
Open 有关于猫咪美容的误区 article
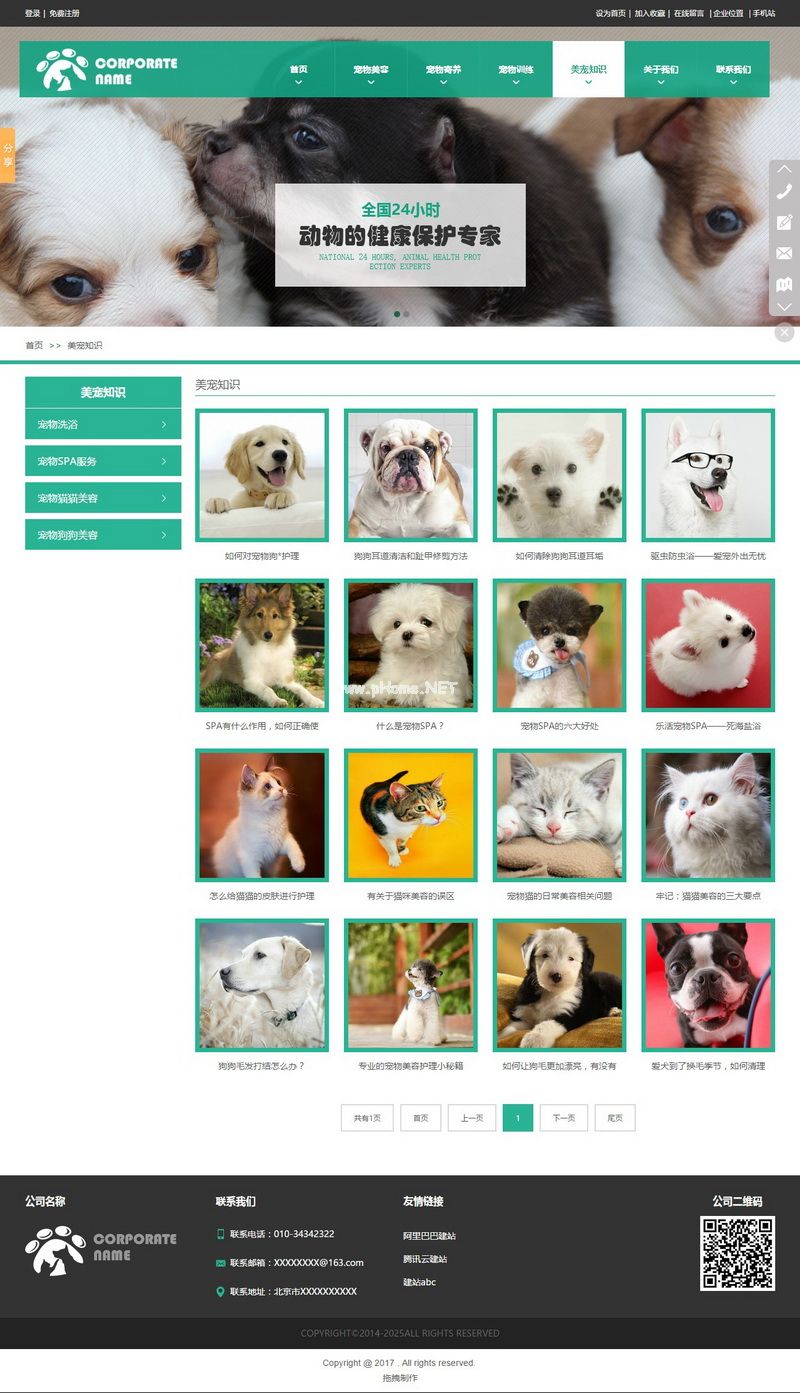pos(410,816)
